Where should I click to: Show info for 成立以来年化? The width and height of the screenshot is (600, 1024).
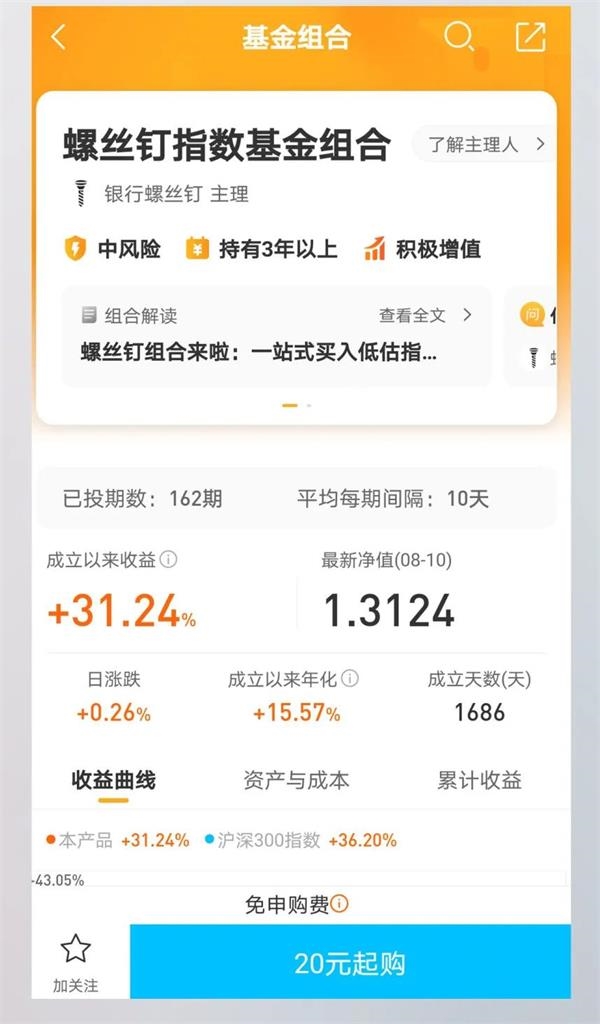click(x=350, y=679)
